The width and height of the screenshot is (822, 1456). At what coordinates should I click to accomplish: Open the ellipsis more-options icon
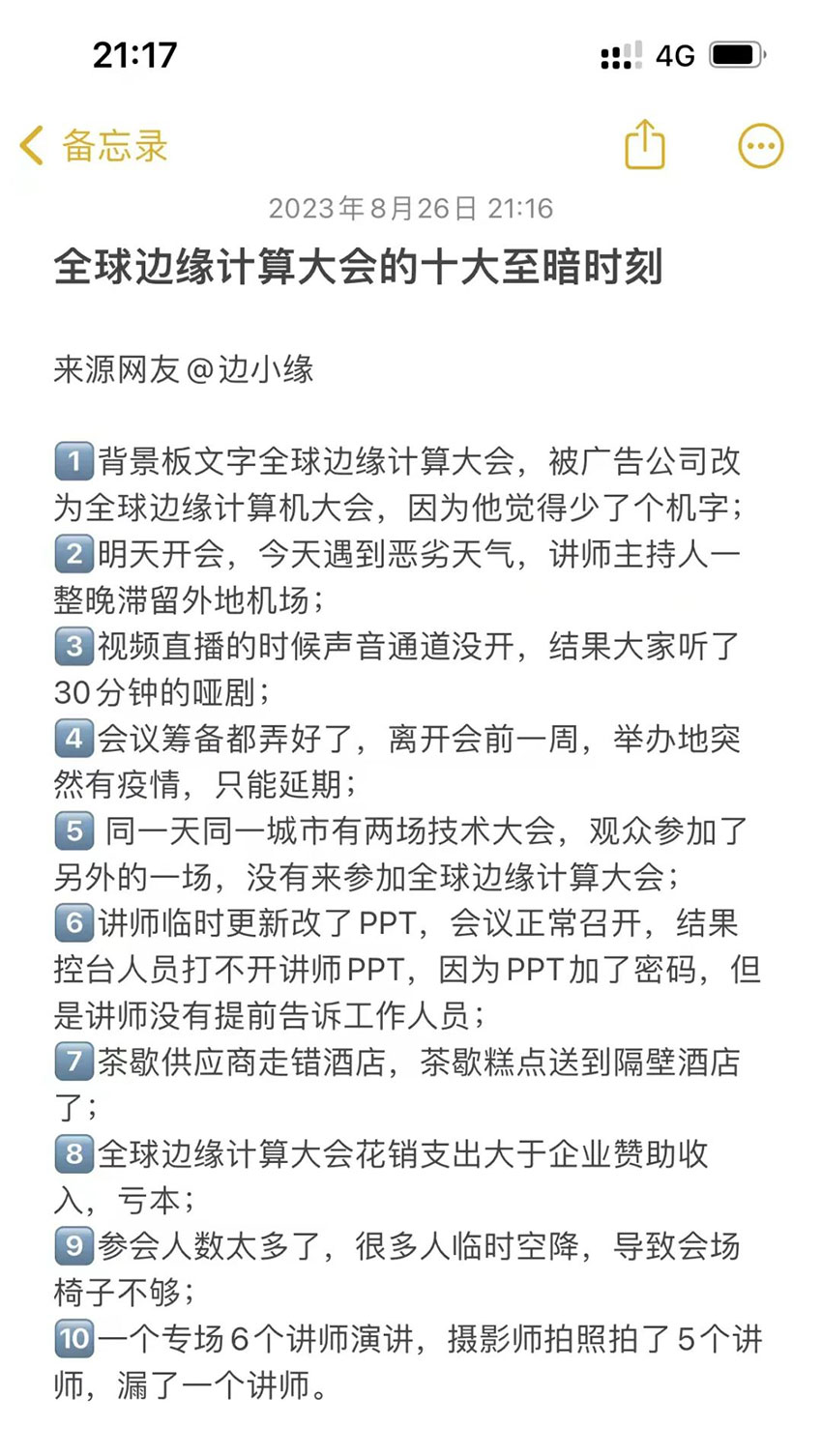(761, 144)
